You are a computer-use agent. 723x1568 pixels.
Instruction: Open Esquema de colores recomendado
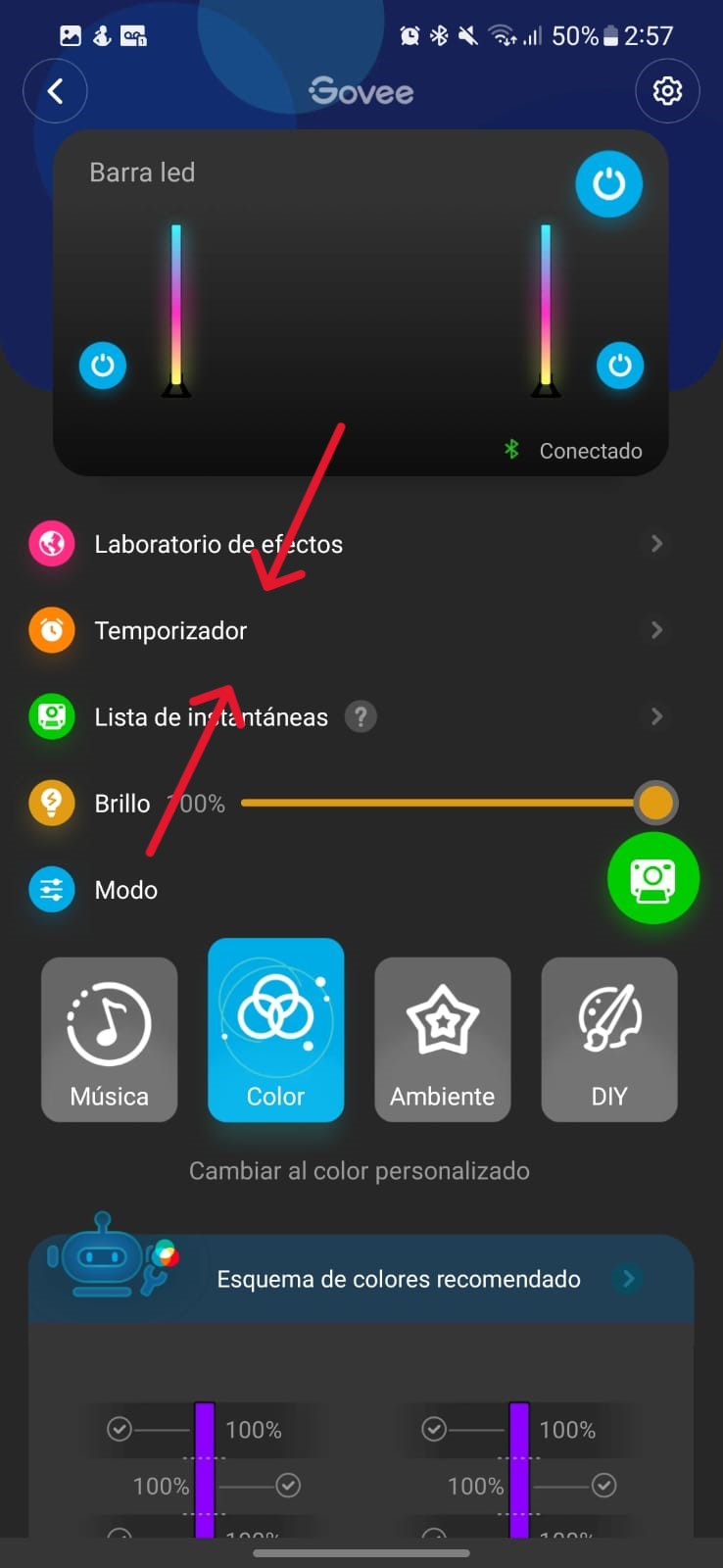[x=399, y=1279]
